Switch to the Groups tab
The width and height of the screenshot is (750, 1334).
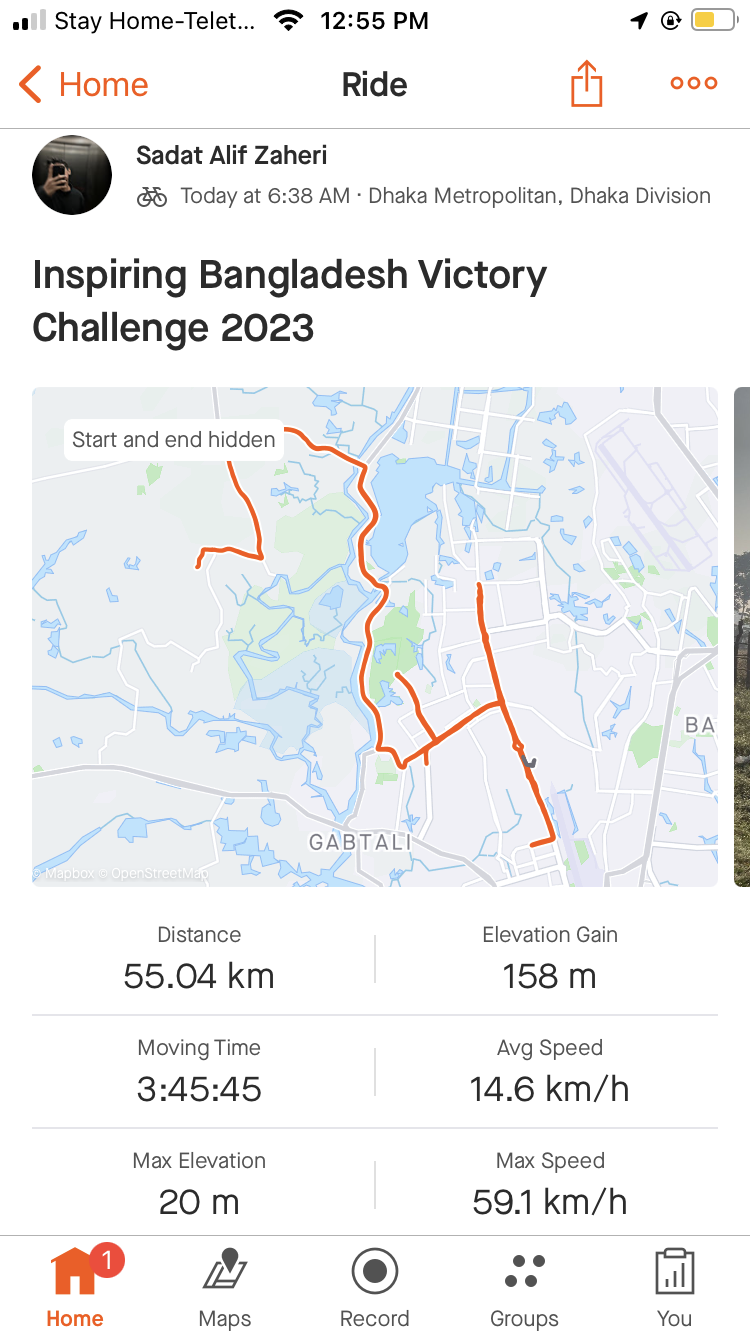[524, 1286]
